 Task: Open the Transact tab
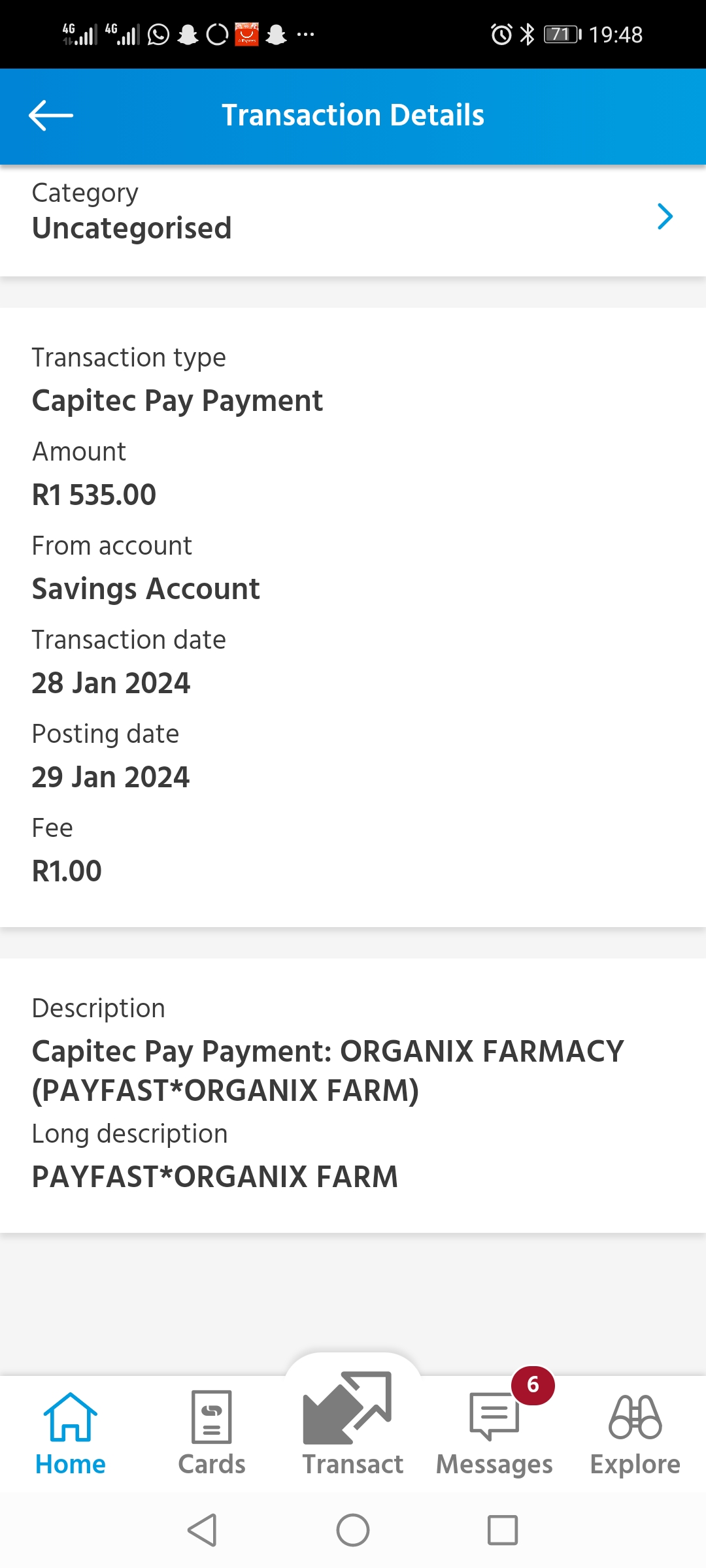[x=353, y=1424]
